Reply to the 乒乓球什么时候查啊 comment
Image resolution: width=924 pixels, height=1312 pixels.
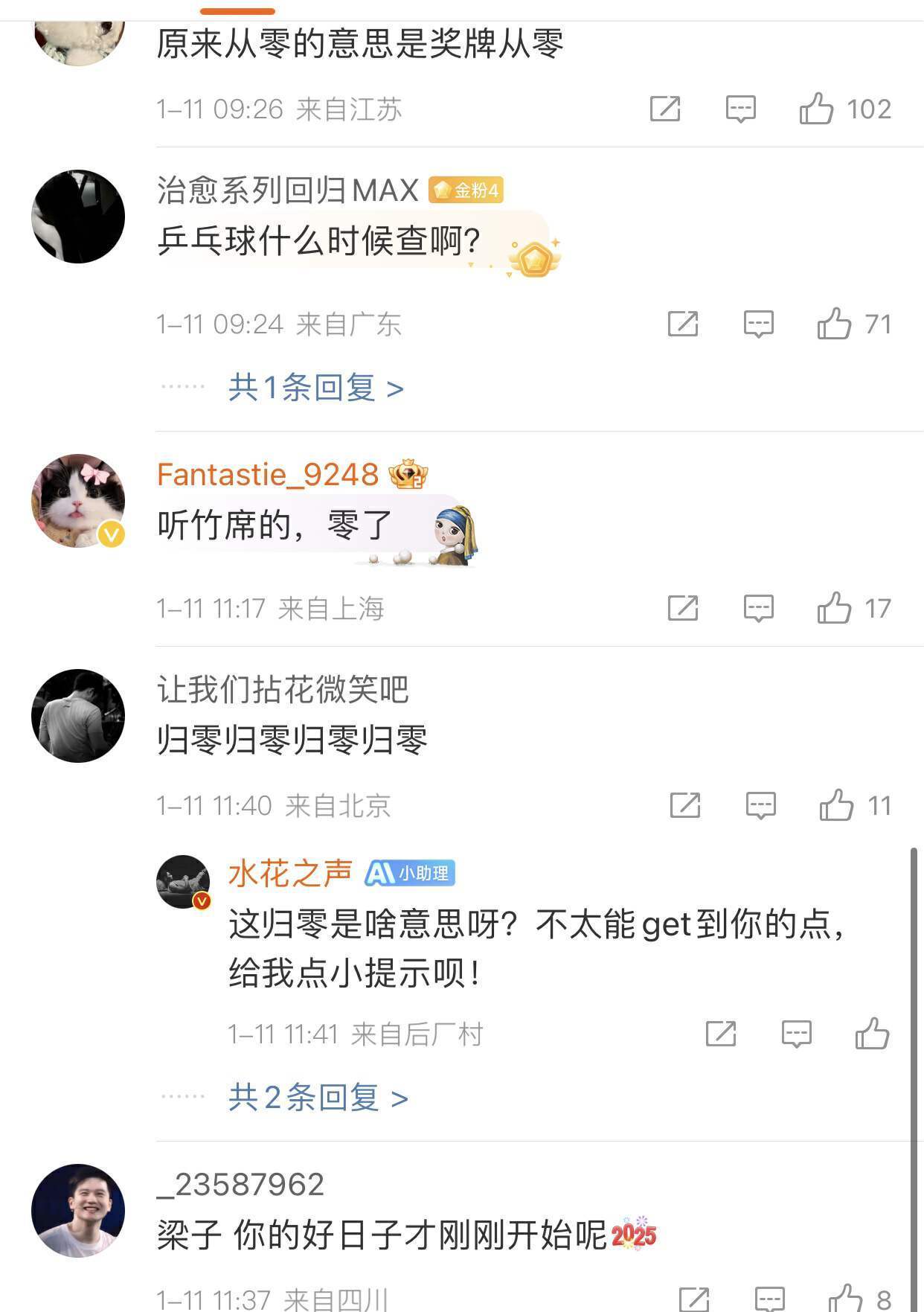pos(758,324)
